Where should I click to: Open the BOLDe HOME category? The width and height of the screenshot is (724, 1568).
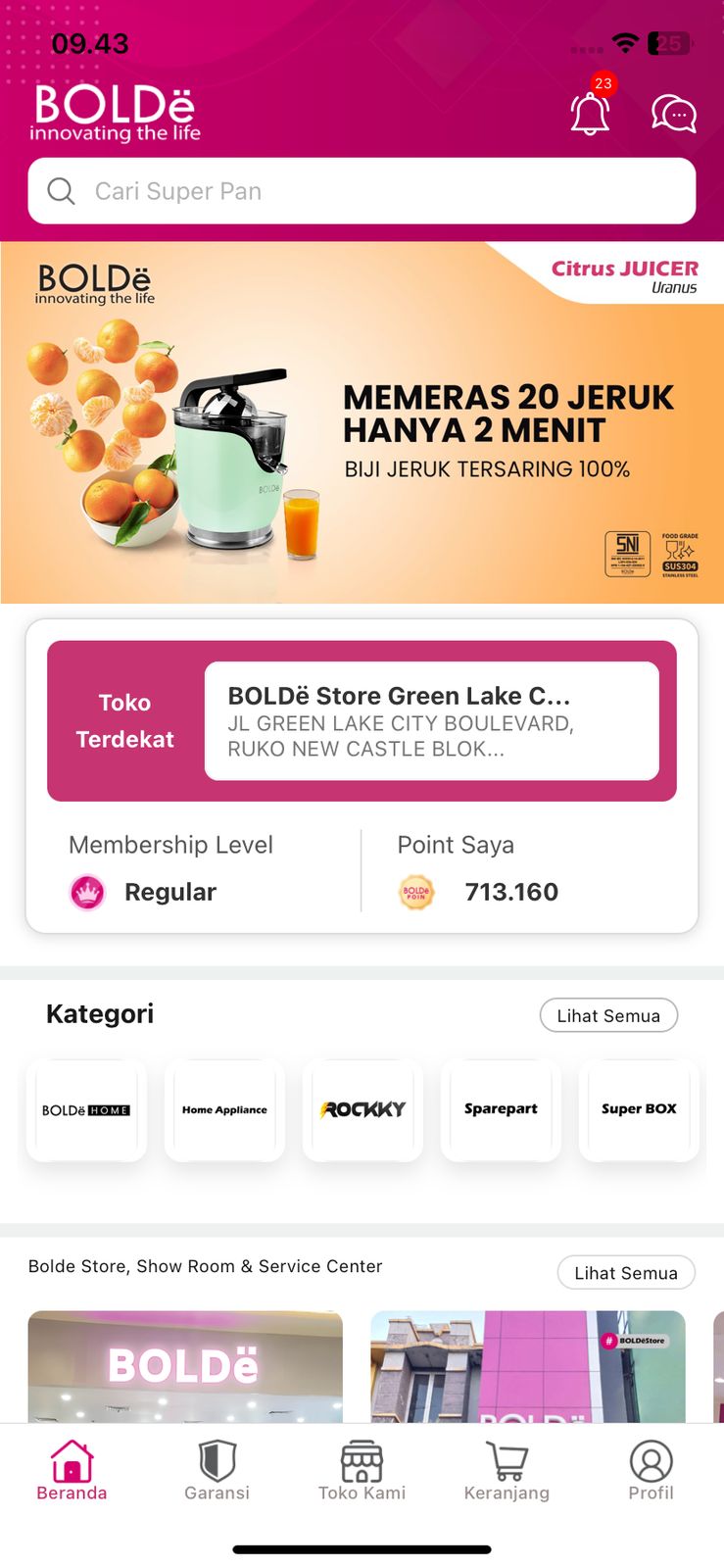tap(86, 1109)
